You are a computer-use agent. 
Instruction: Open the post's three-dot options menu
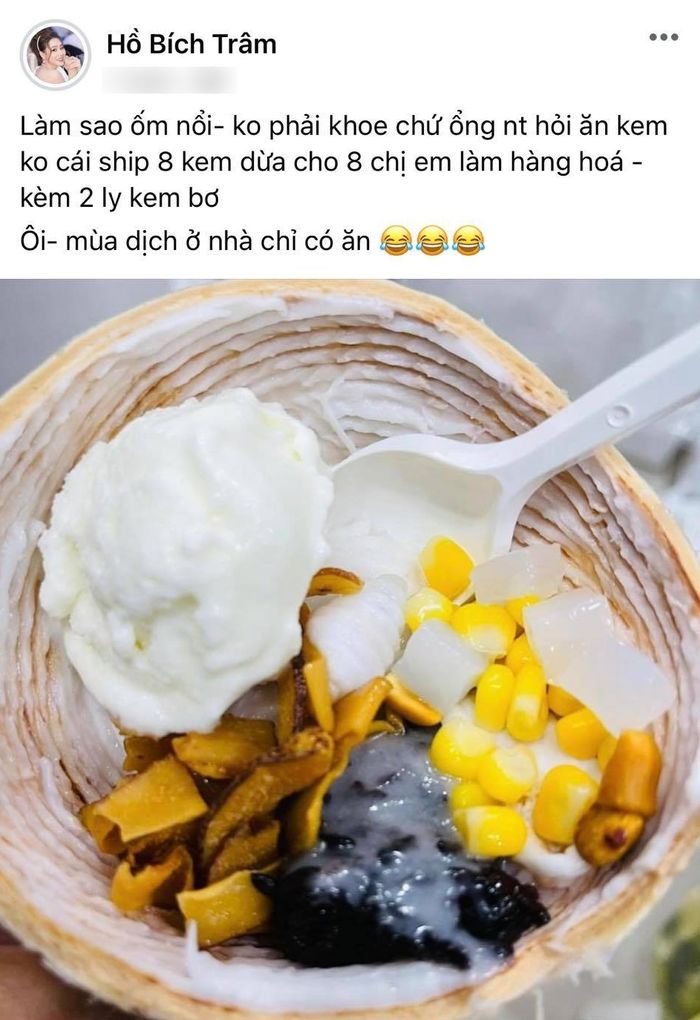click(663, 38)
